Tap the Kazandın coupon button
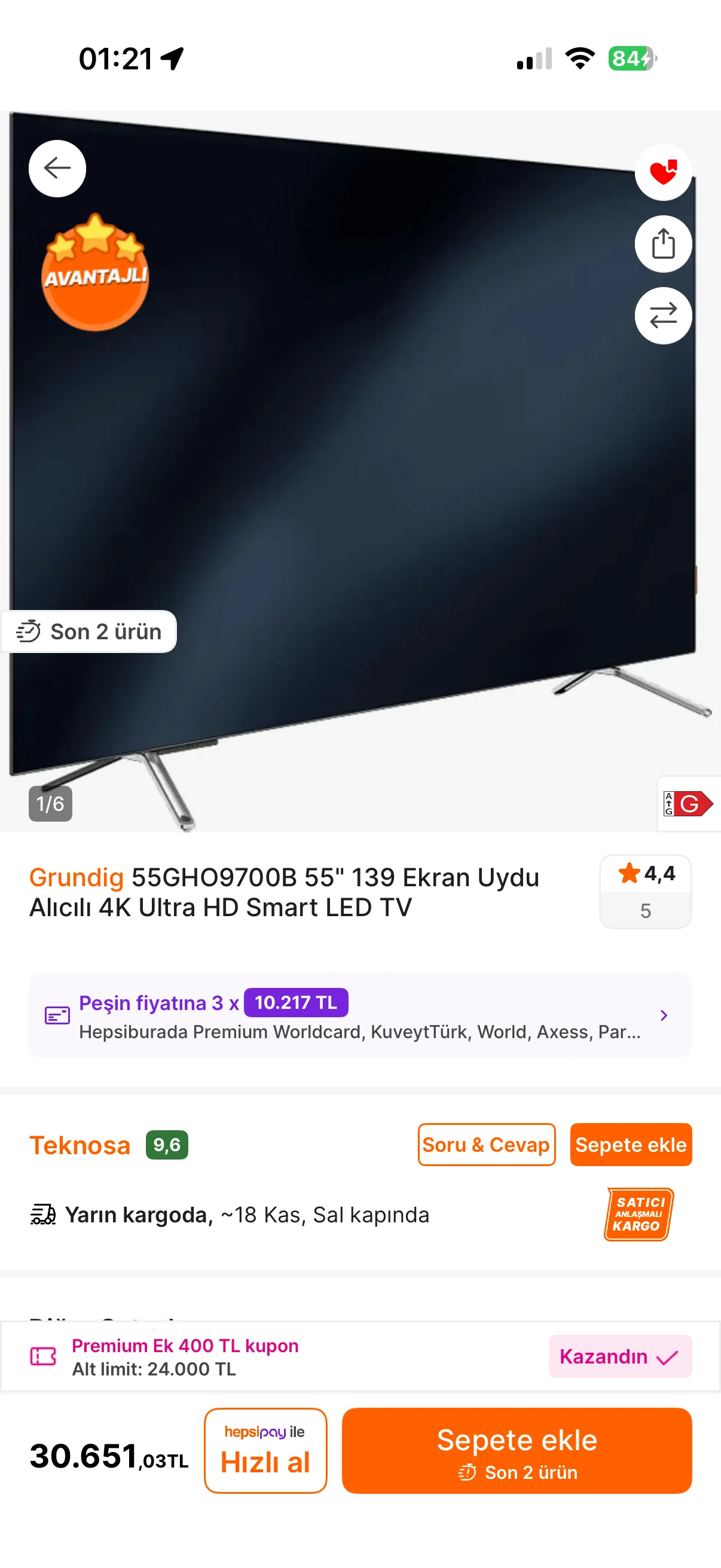 619,1356
